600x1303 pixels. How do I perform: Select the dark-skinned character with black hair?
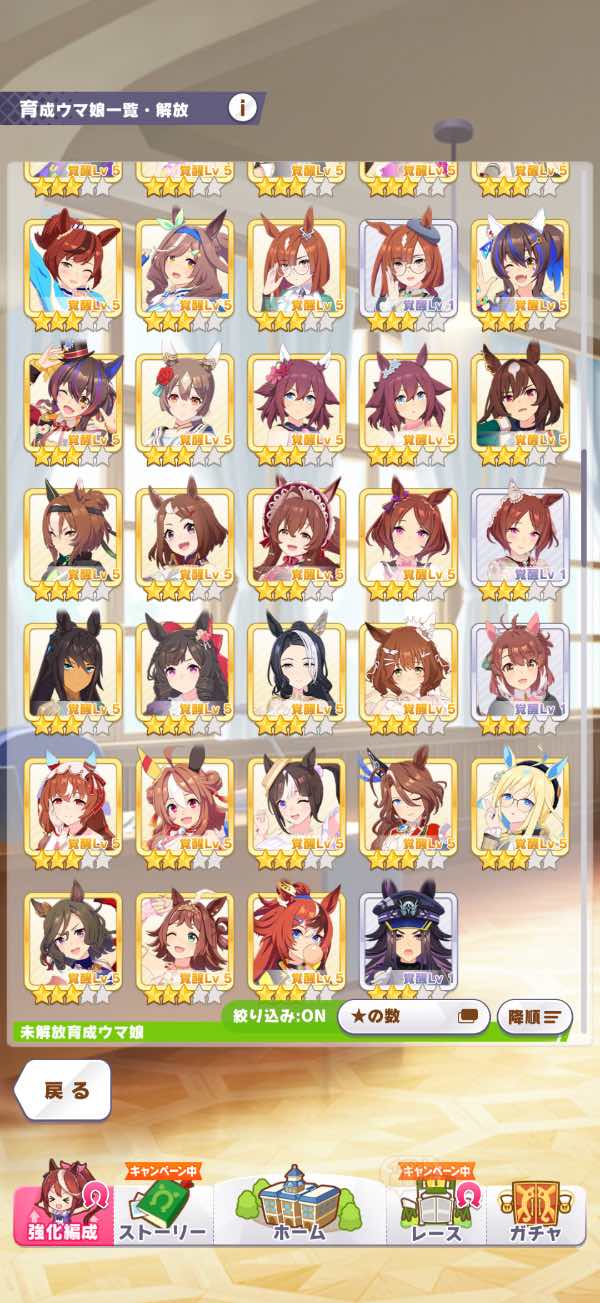[x=72, y=670]
